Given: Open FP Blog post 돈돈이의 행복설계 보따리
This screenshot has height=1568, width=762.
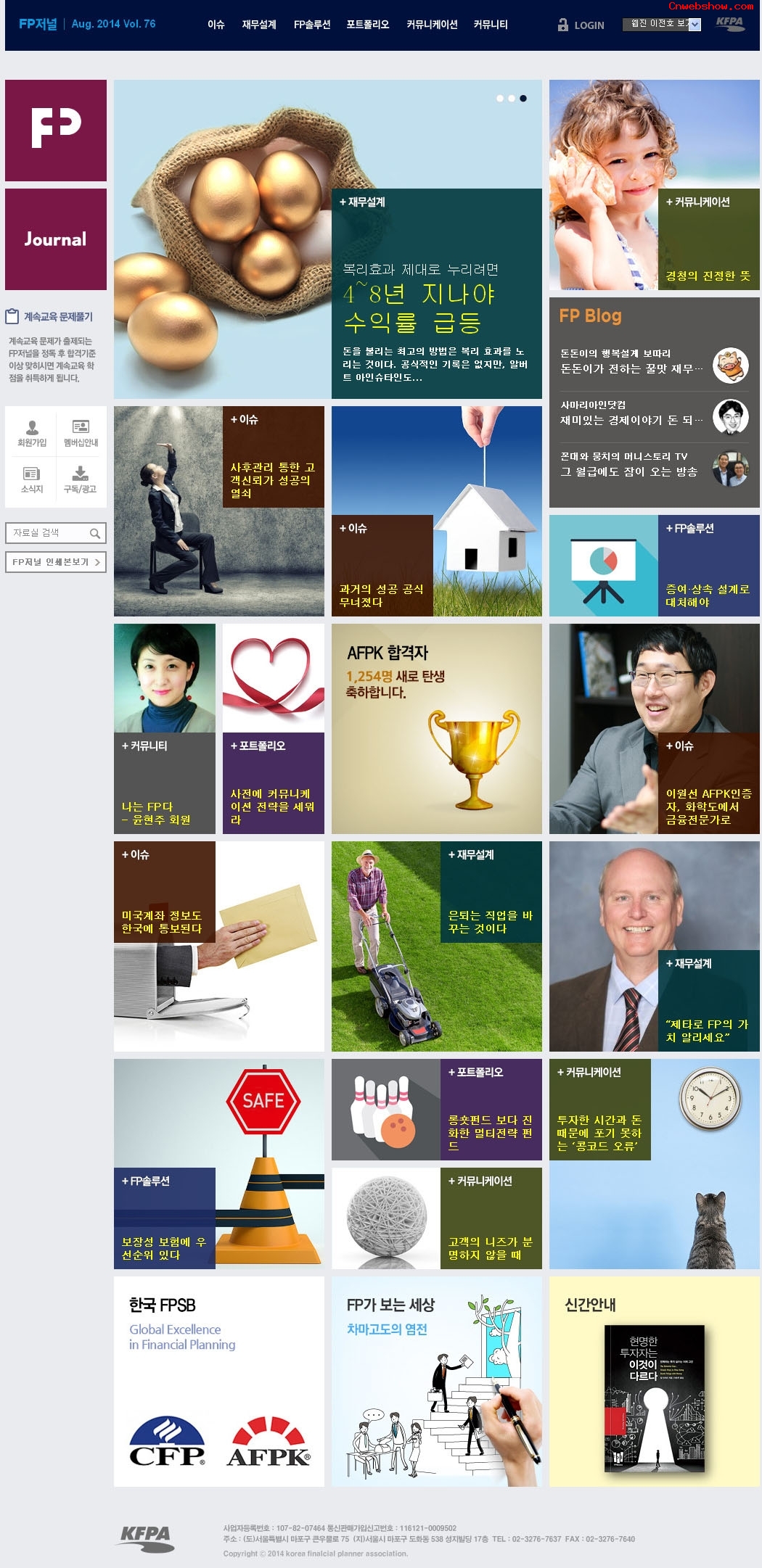Looking at the screenshot, I should tap(631, 362).
